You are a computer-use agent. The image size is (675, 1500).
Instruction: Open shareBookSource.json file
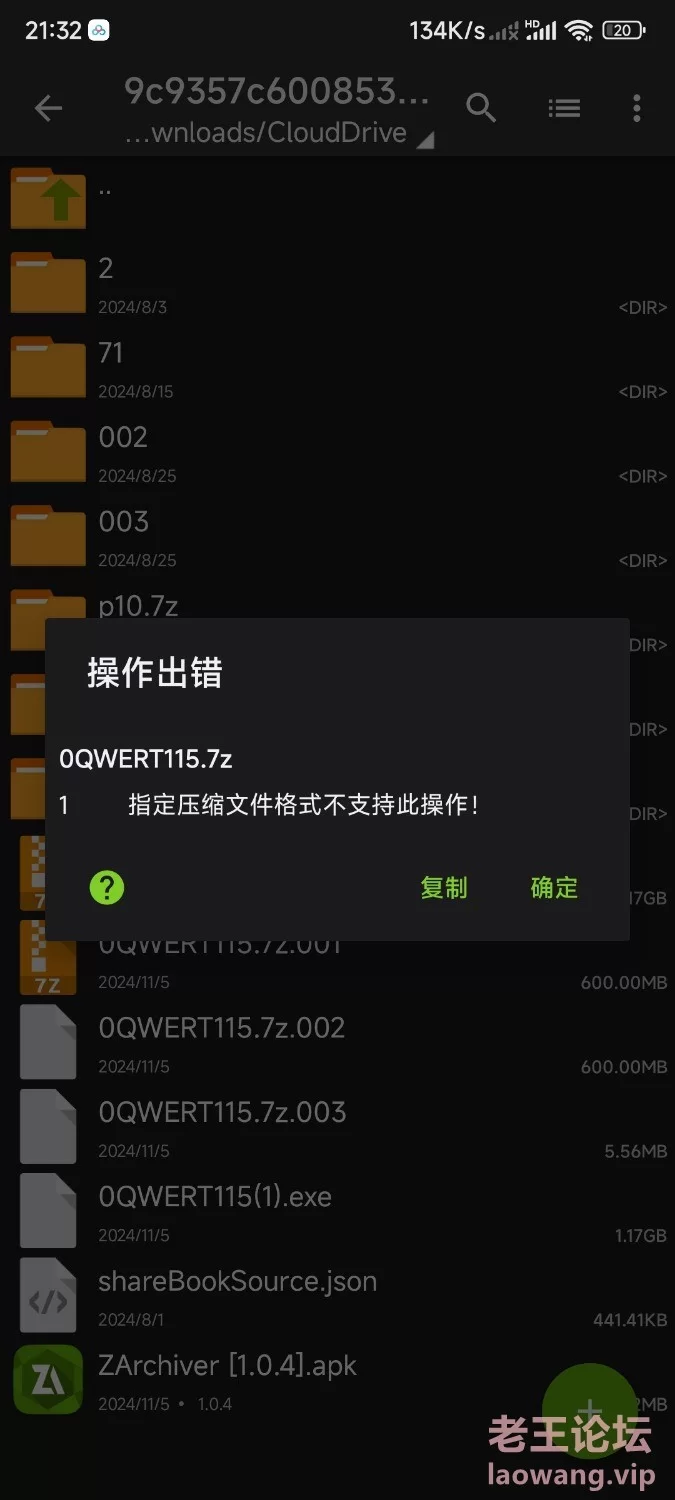click(x=337, y=1296)
